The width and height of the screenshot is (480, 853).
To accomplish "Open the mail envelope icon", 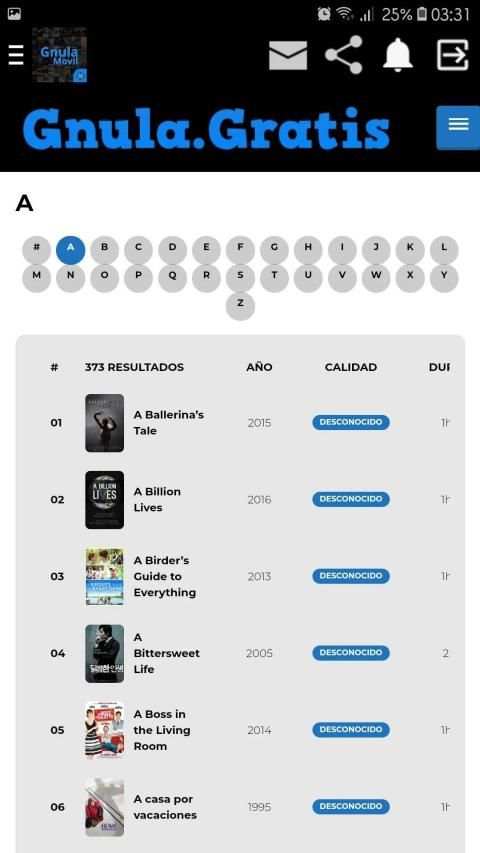I will [288, 55].
